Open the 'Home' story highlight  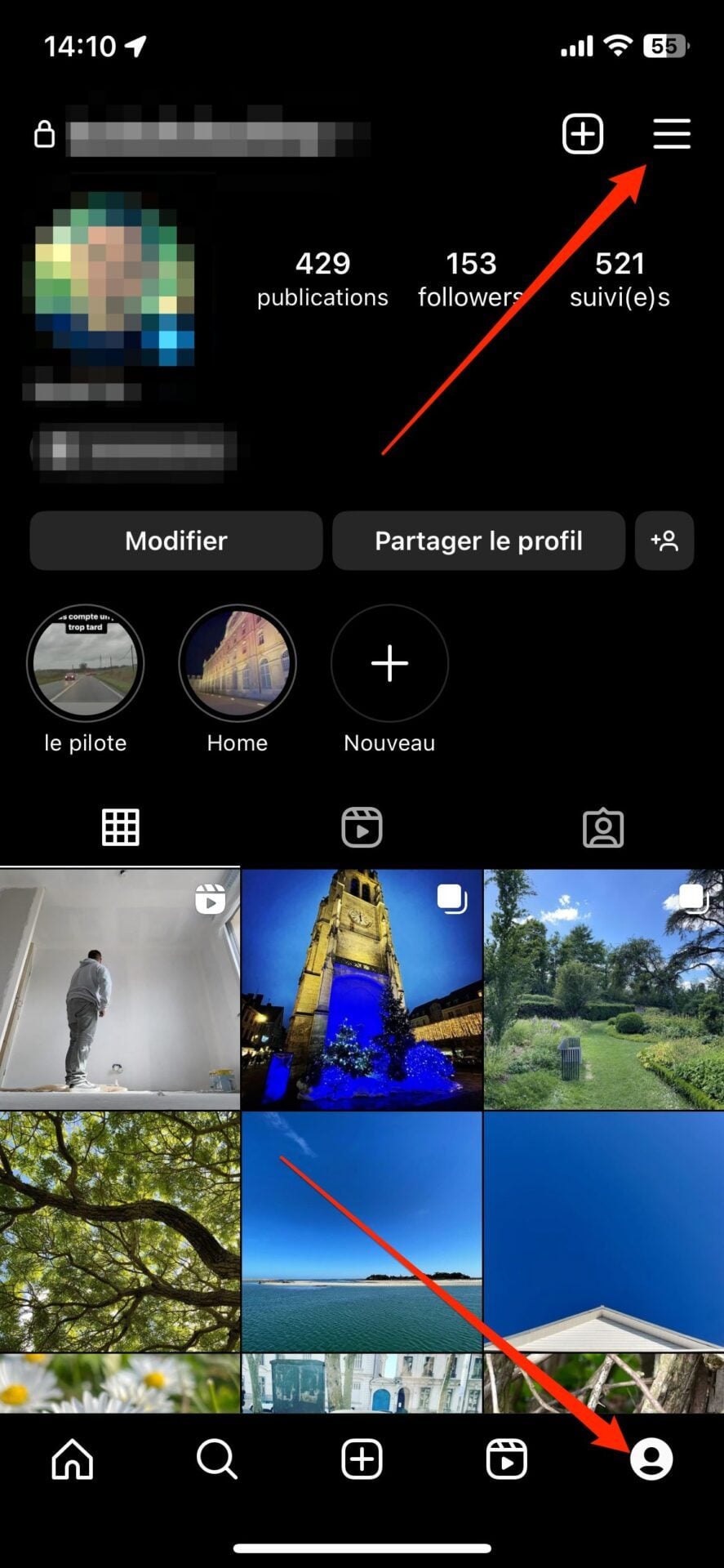pos(238,663)
